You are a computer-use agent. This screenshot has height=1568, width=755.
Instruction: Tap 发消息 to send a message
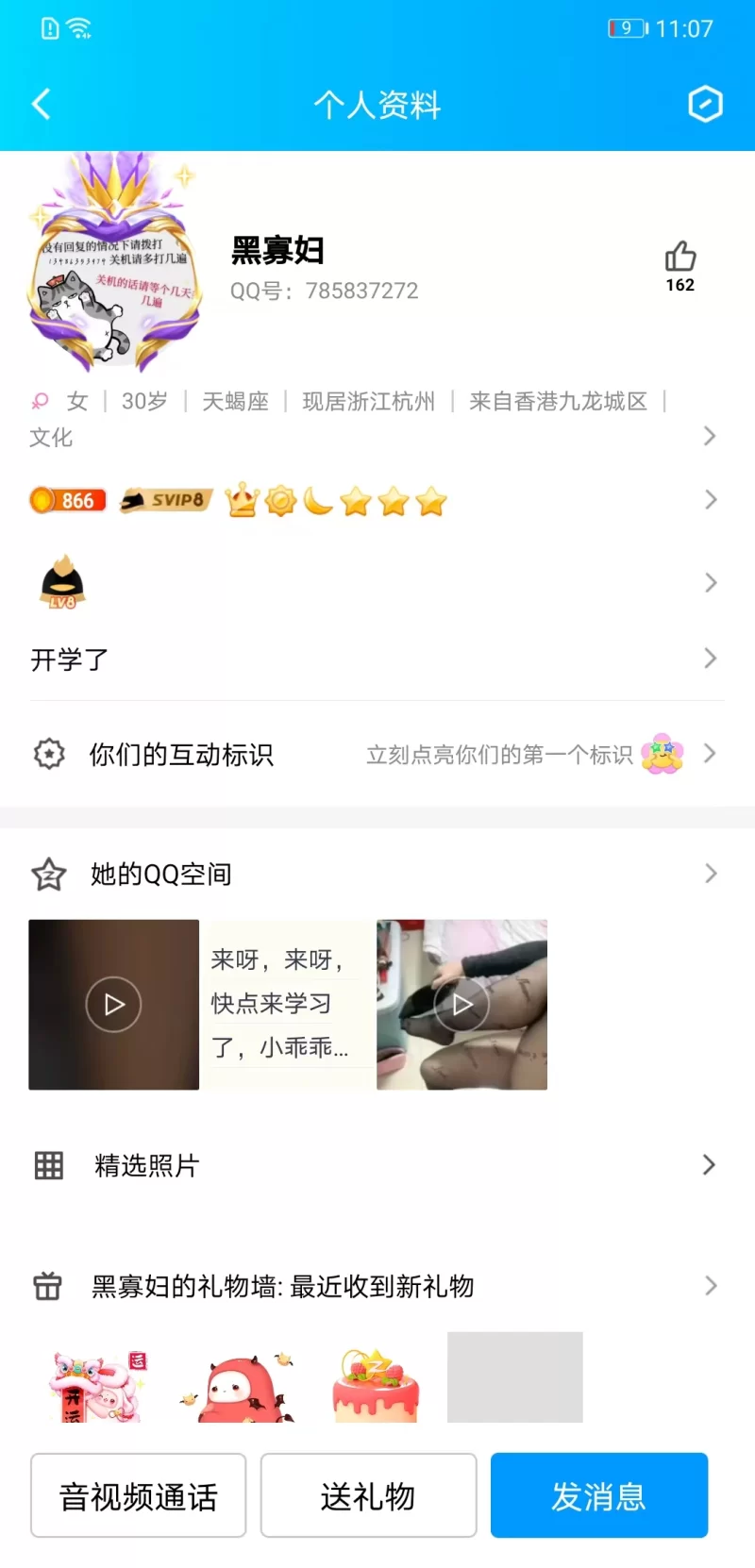pyautogui.click(x=598, y=1495)
